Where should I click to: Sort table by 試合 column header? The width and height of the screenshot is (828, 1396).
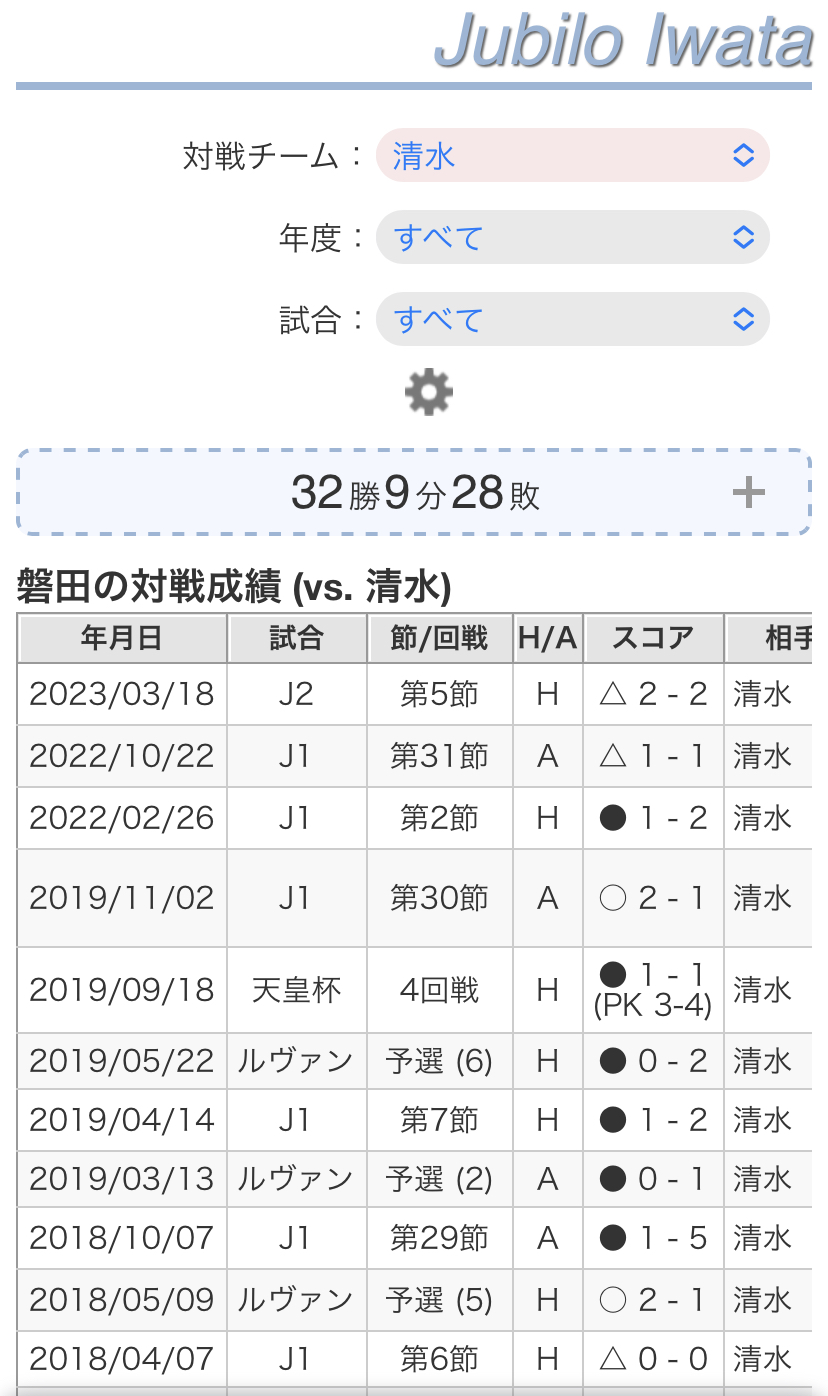point(296,639)
